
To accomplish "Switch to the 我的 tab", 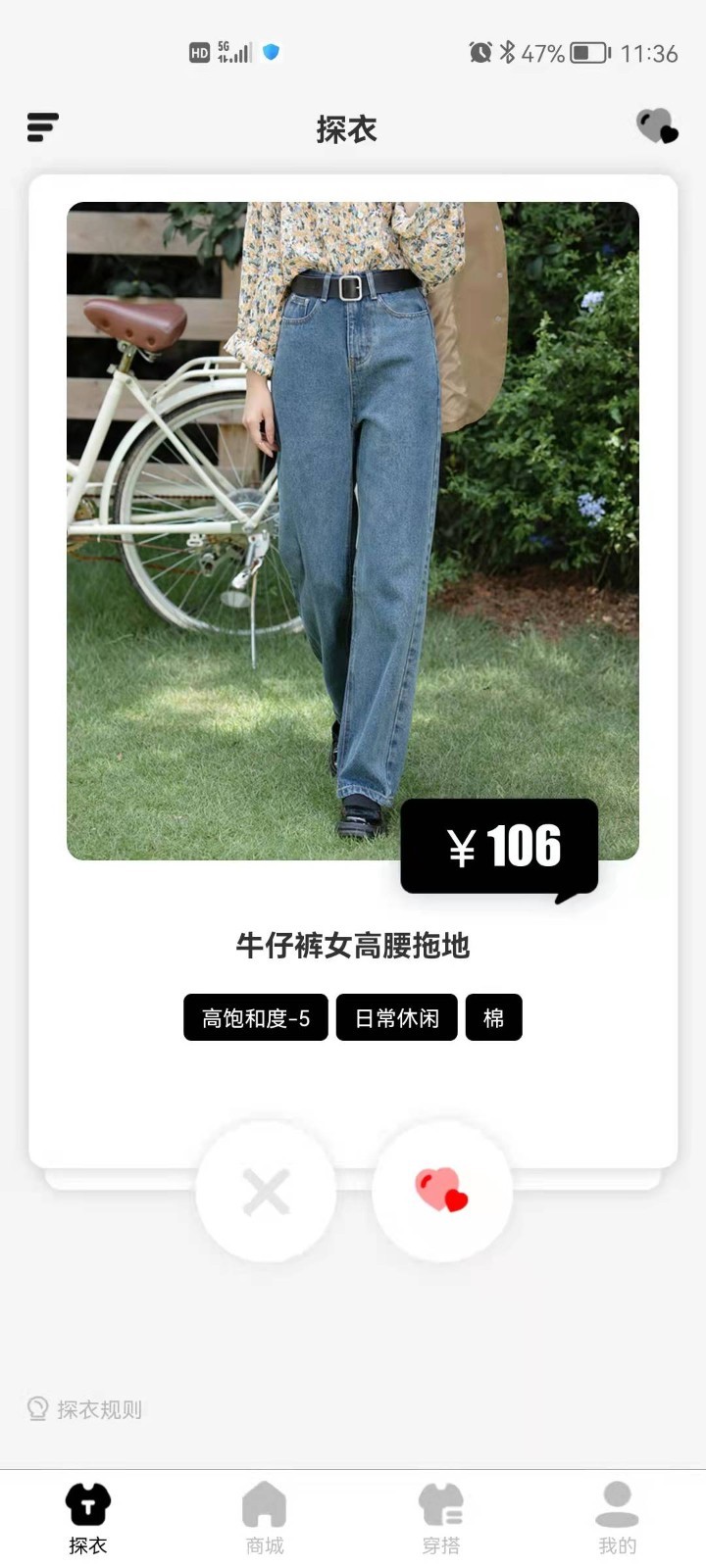I will pyautogui.click(x=617, y=1518).
